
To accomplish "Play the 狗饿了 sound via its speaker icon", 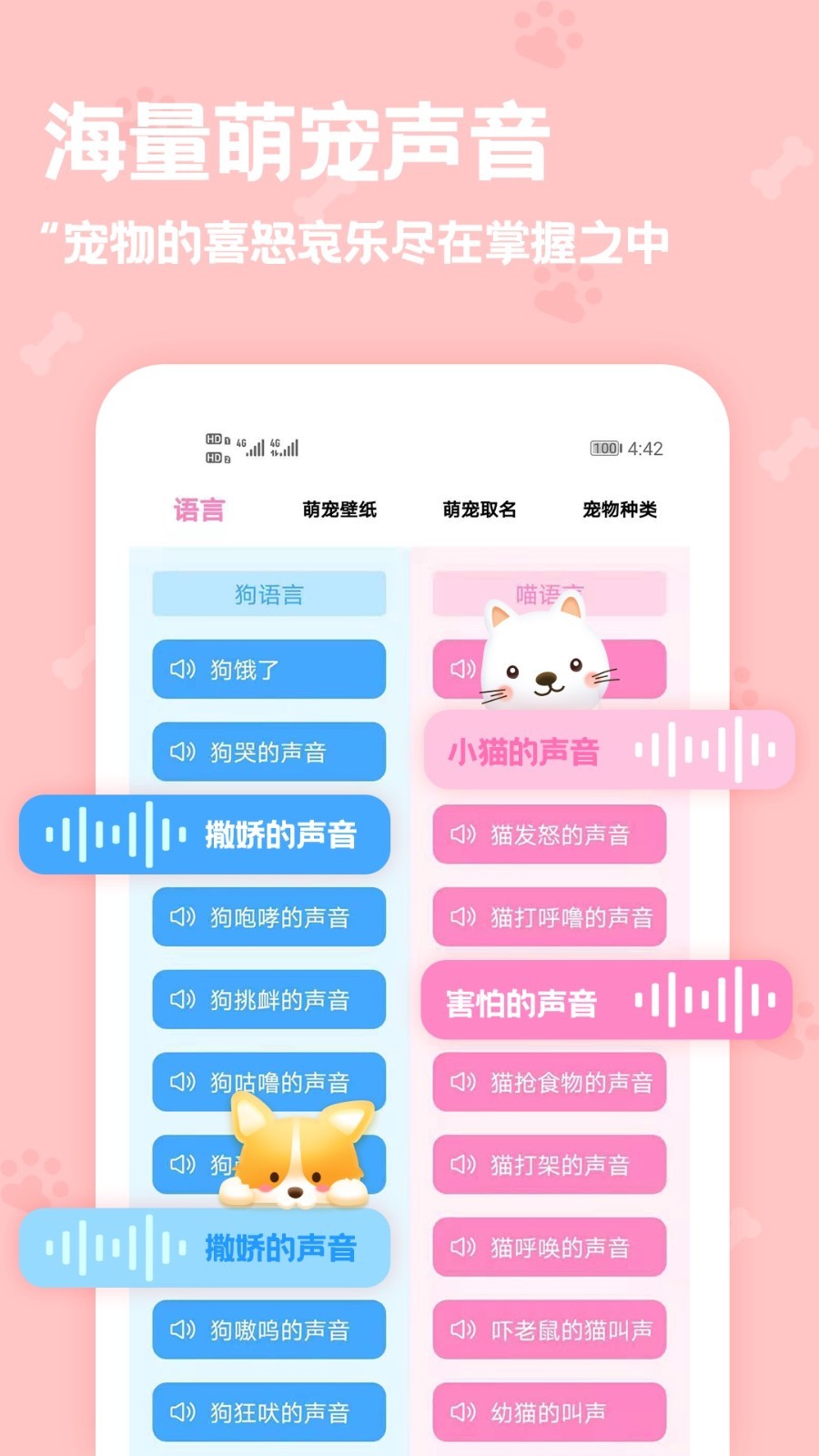I will coord(183,670).
